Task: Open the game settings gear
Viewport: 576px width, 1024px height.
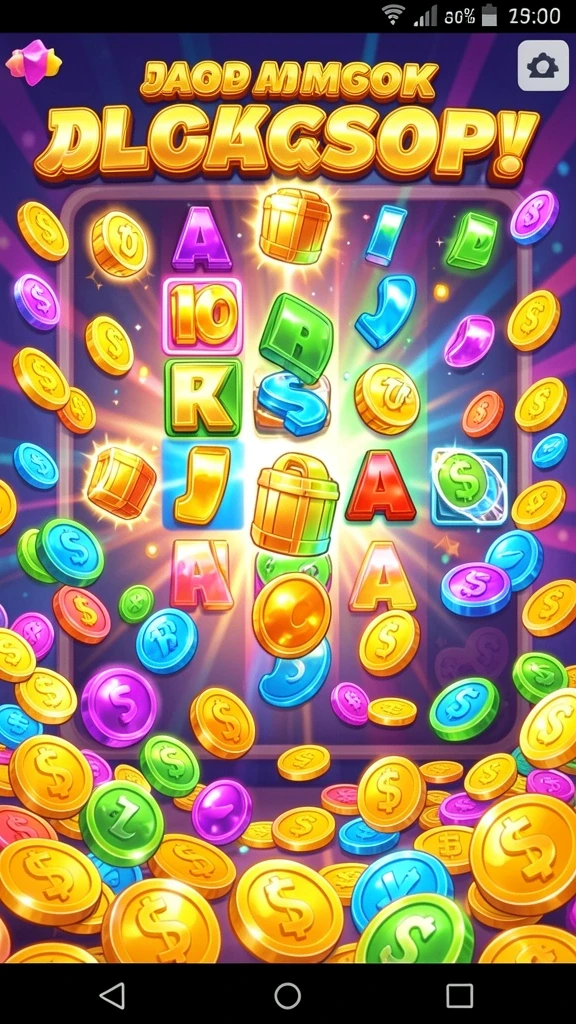Action: pyautogui.click(x=543, y=65)
